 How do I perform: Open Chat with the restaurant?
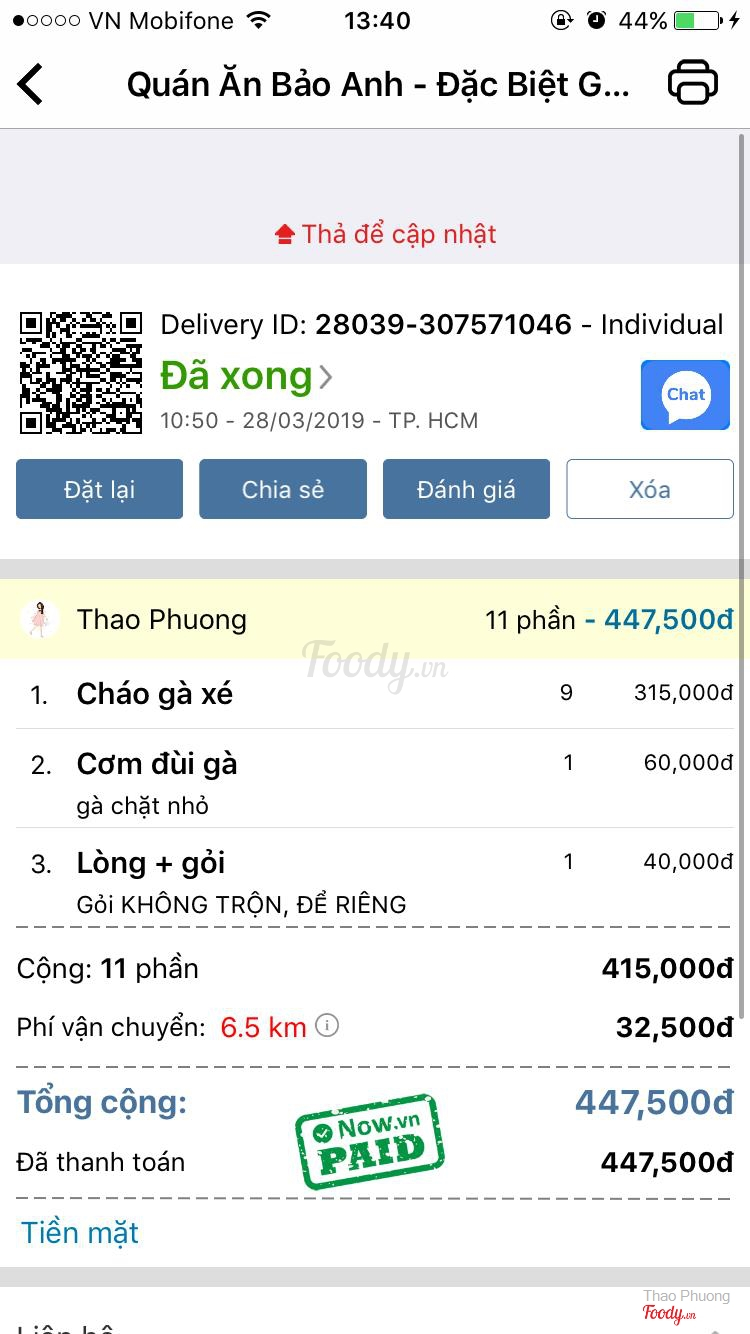point(685,395)
